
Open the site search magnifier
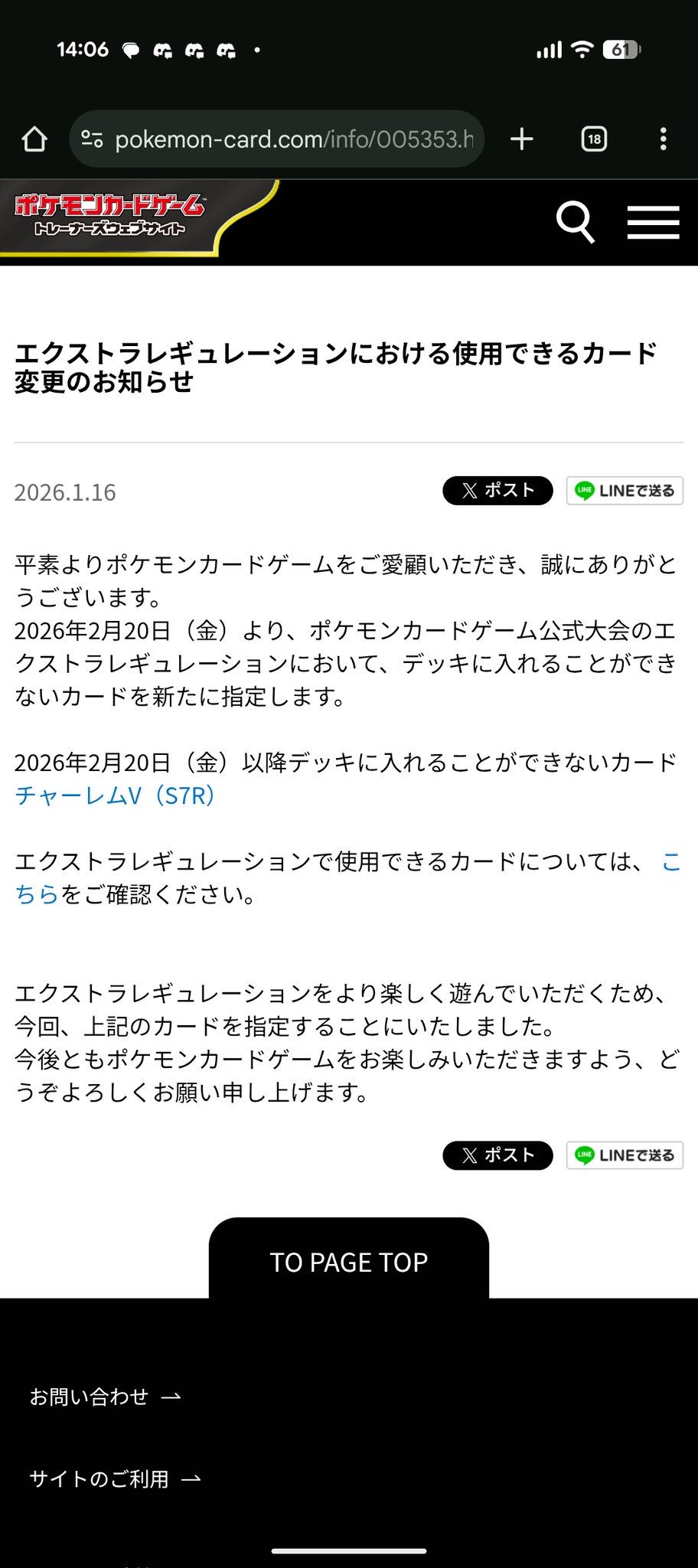point(575,223)
